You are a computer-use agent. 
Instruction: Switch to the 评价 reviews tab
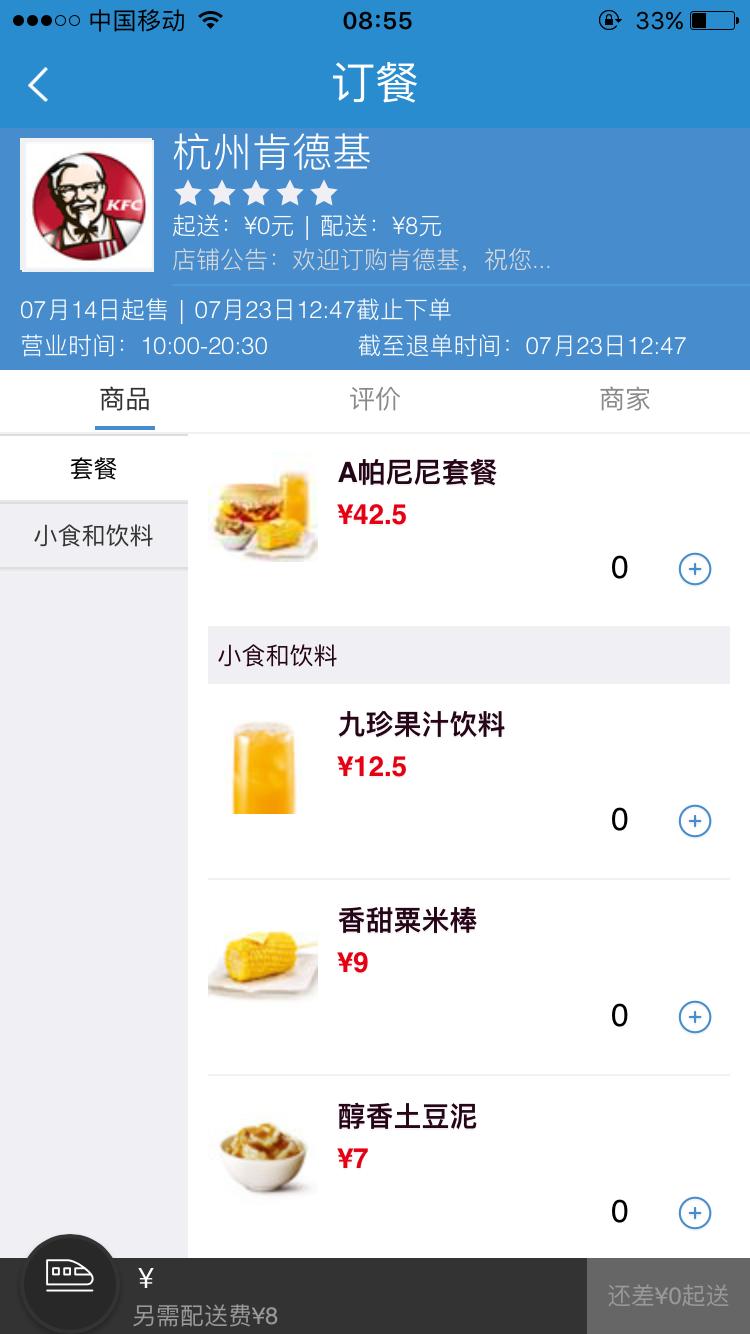(x=374, y=399)
